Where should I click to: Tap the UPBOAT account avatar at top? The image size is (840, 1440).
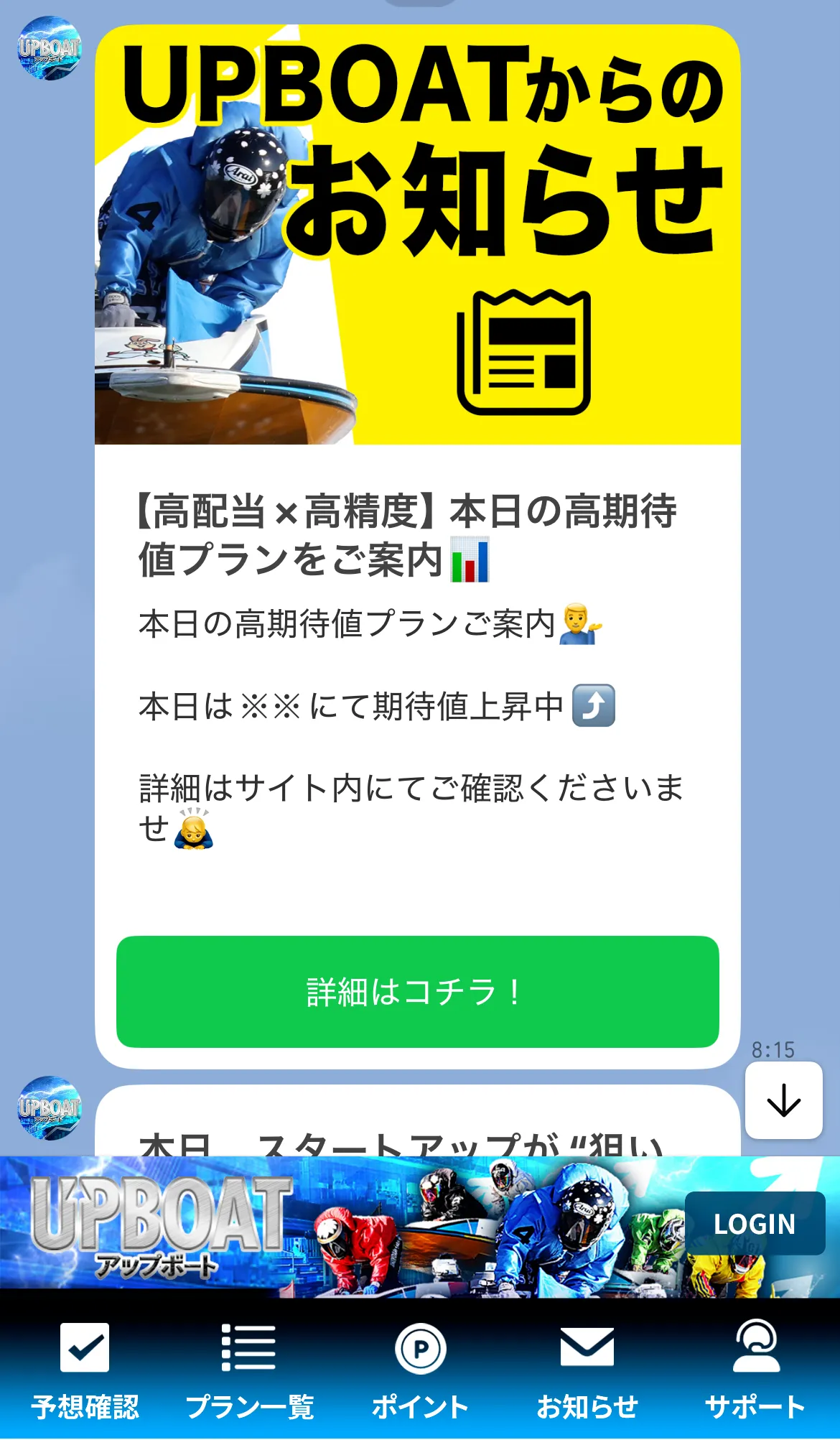click(47, 47)
